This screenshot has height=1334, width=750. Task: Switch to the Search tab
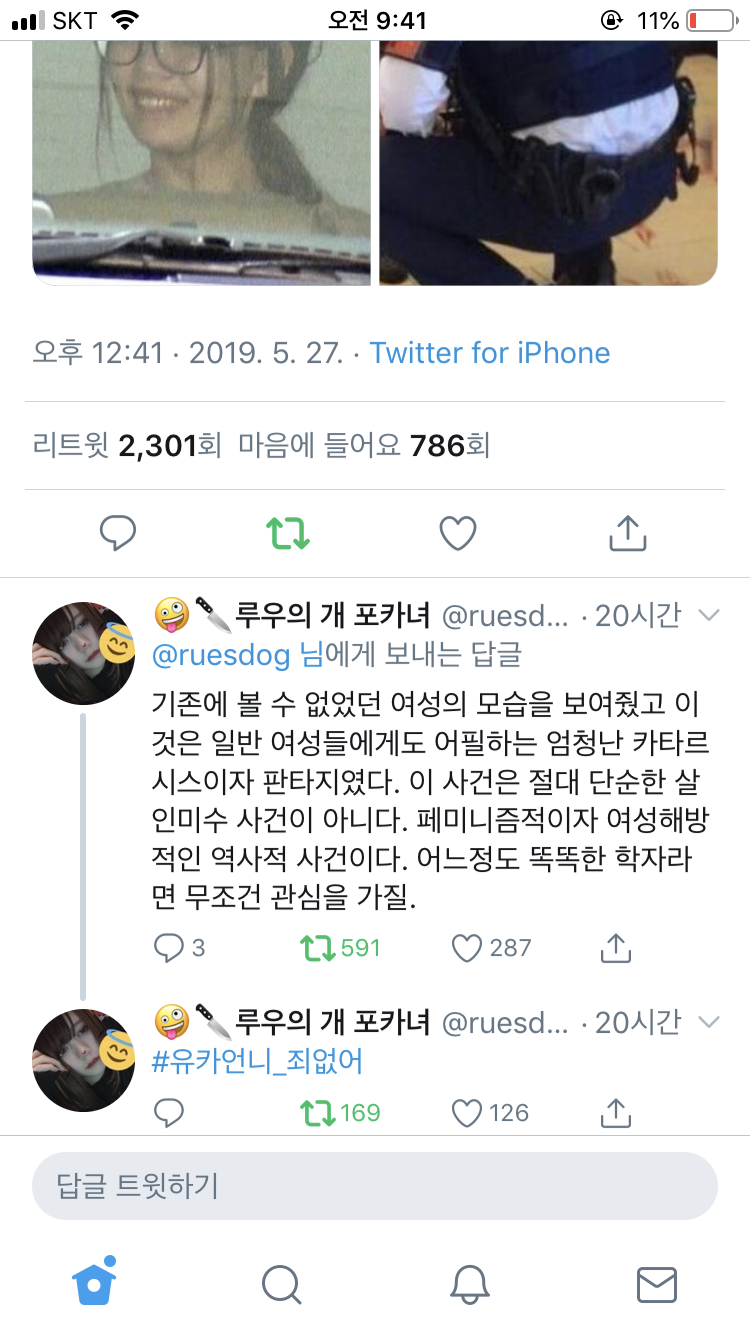coord(281,1284)
